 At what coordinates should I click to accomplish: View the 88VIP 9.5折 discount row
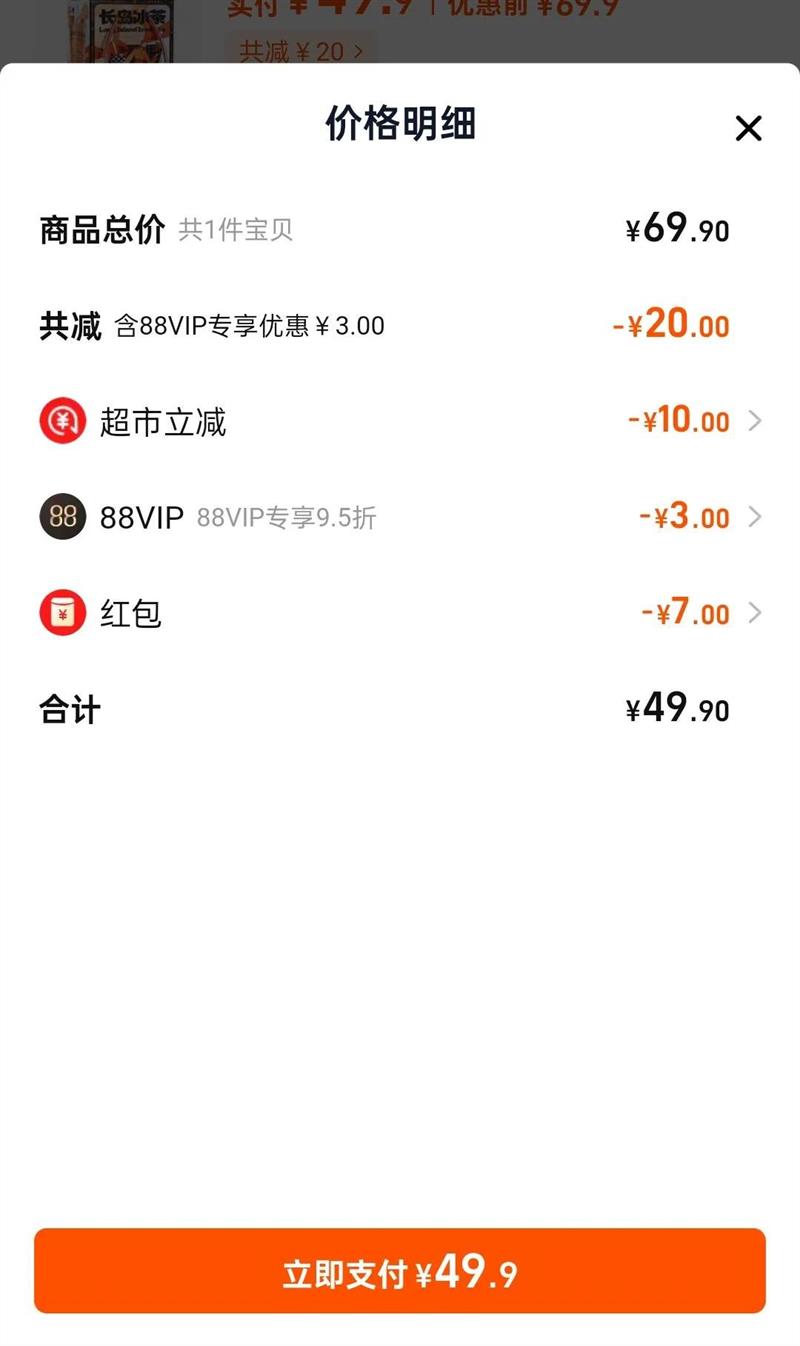[400, 517]
